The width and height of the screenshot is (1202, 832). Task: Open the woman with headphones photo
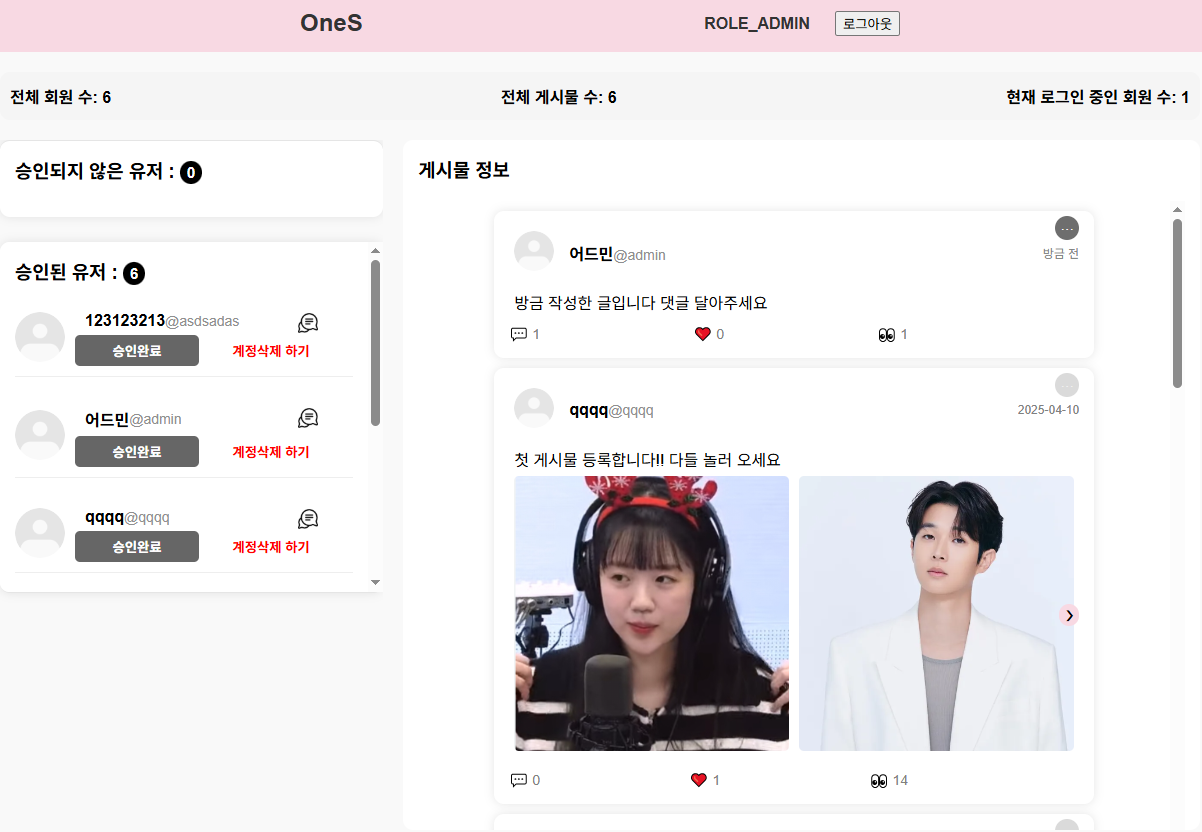click(x=651, y=613)
